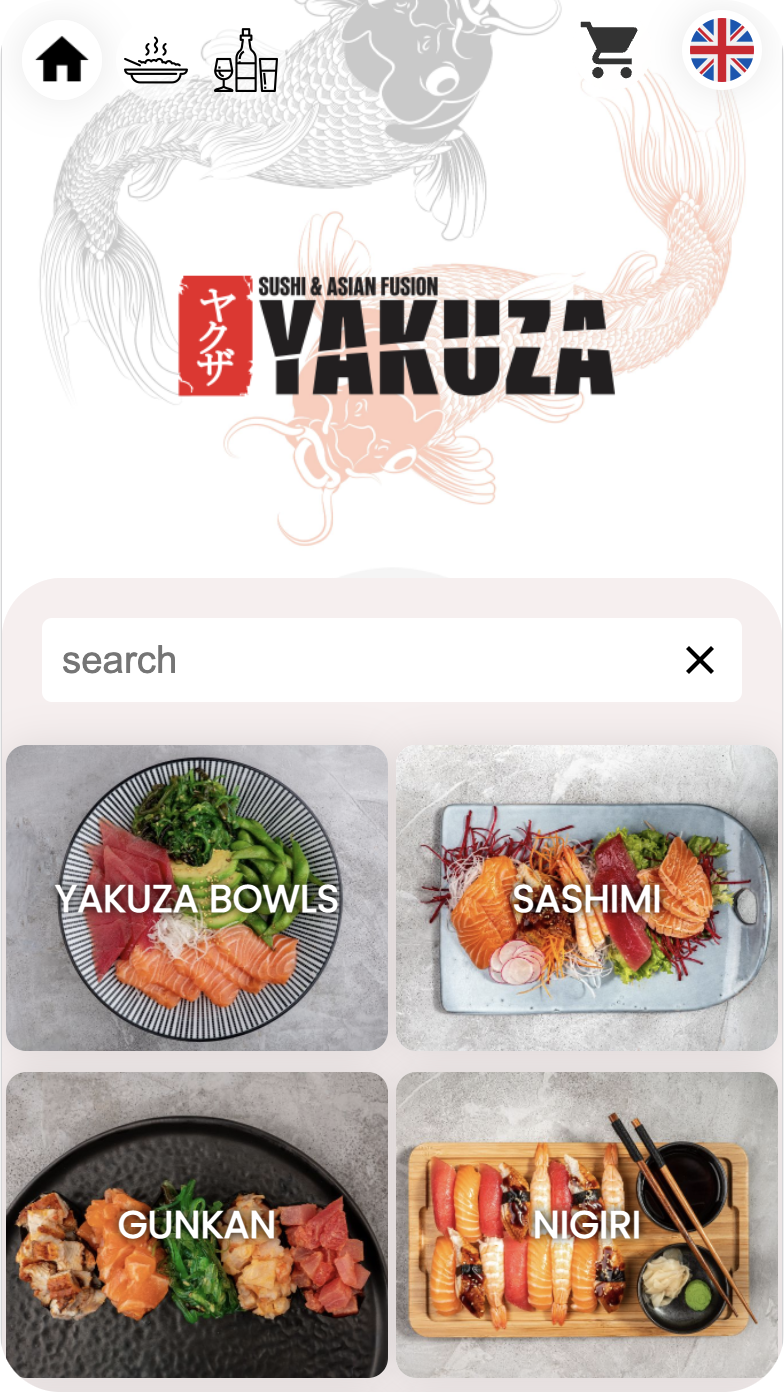Clear the search box

coord(700,660)
